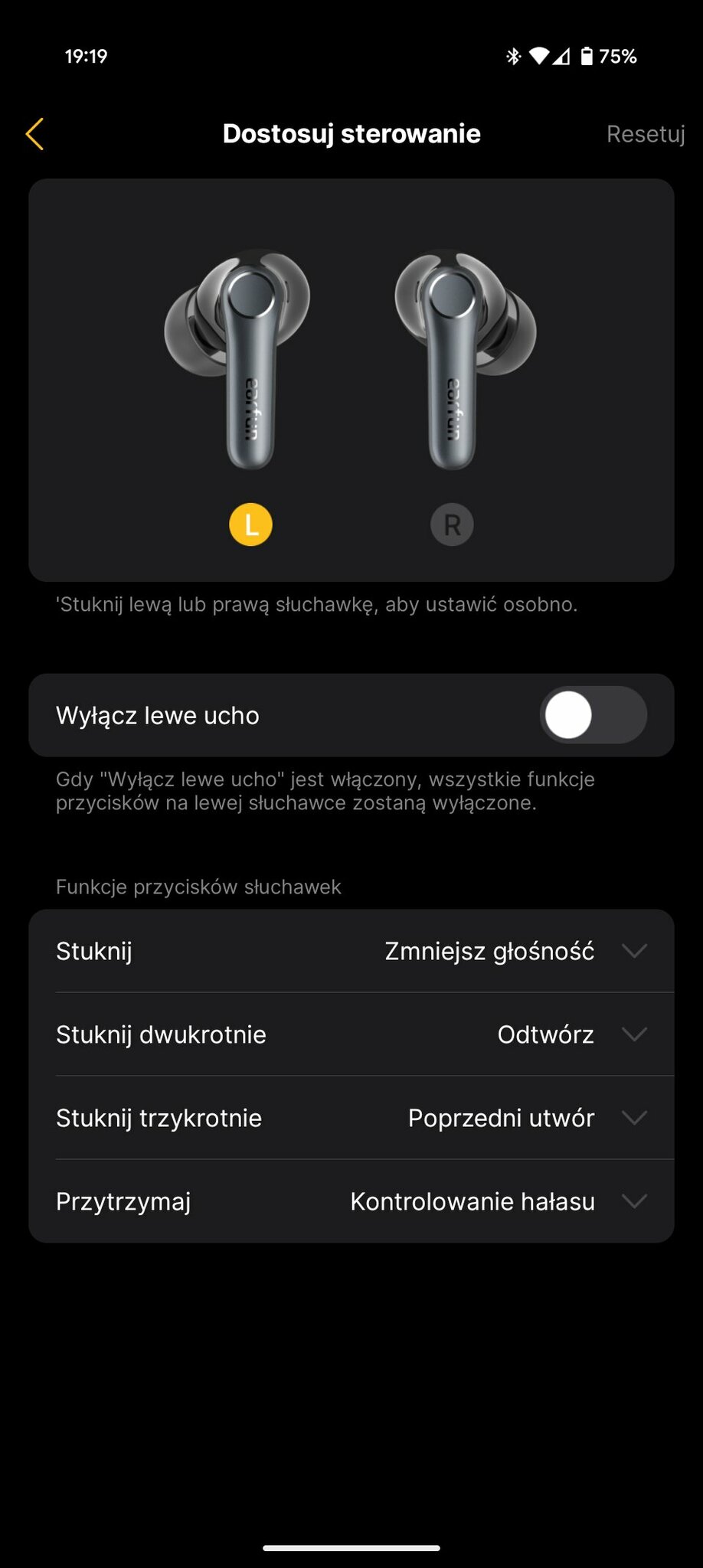Tap Resetuj to reset controls
This screenshot has width=703, height=1568.
tap(645, 134)
